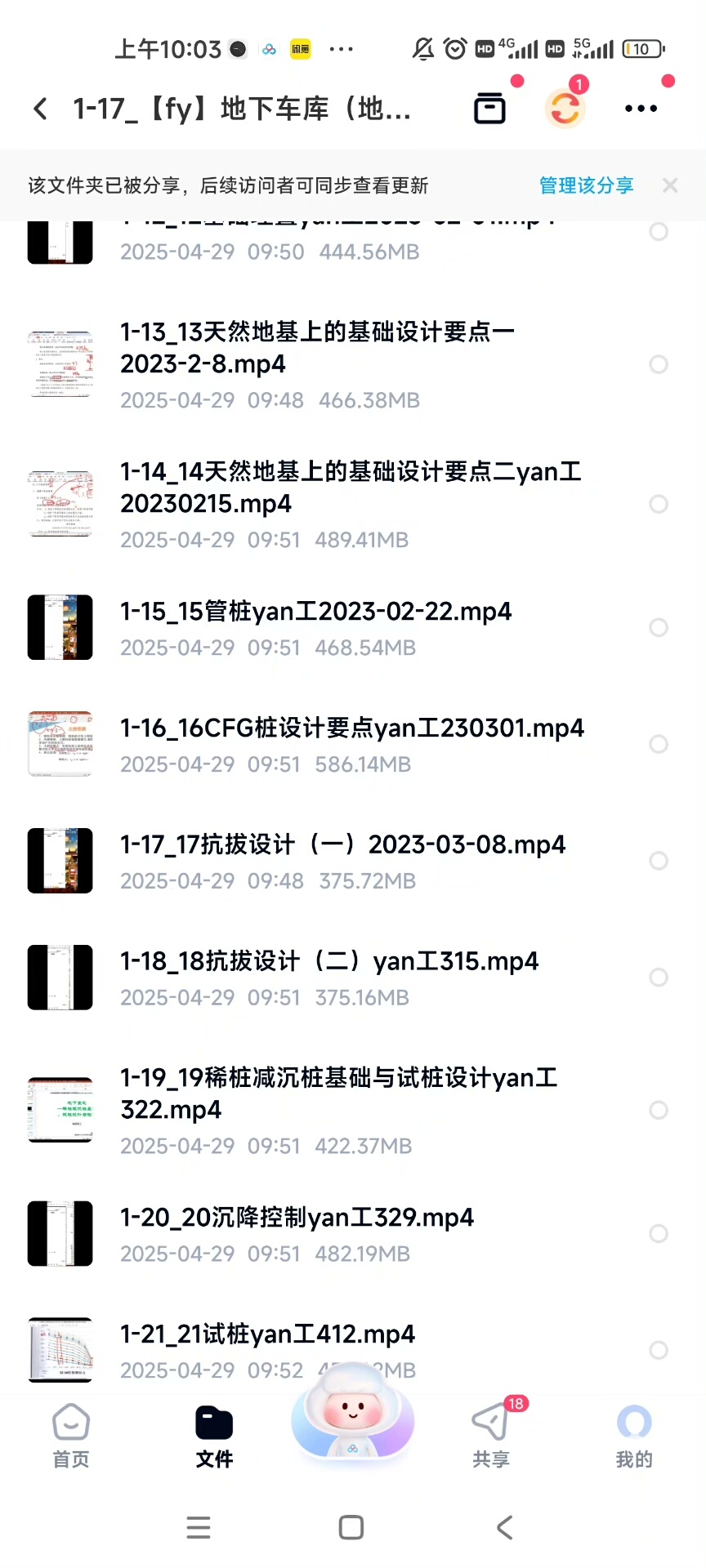Select the 1-16_16CFG桩设计要点 file checkbox
This screenshot has width=706, height=1568.
point(659,744)
